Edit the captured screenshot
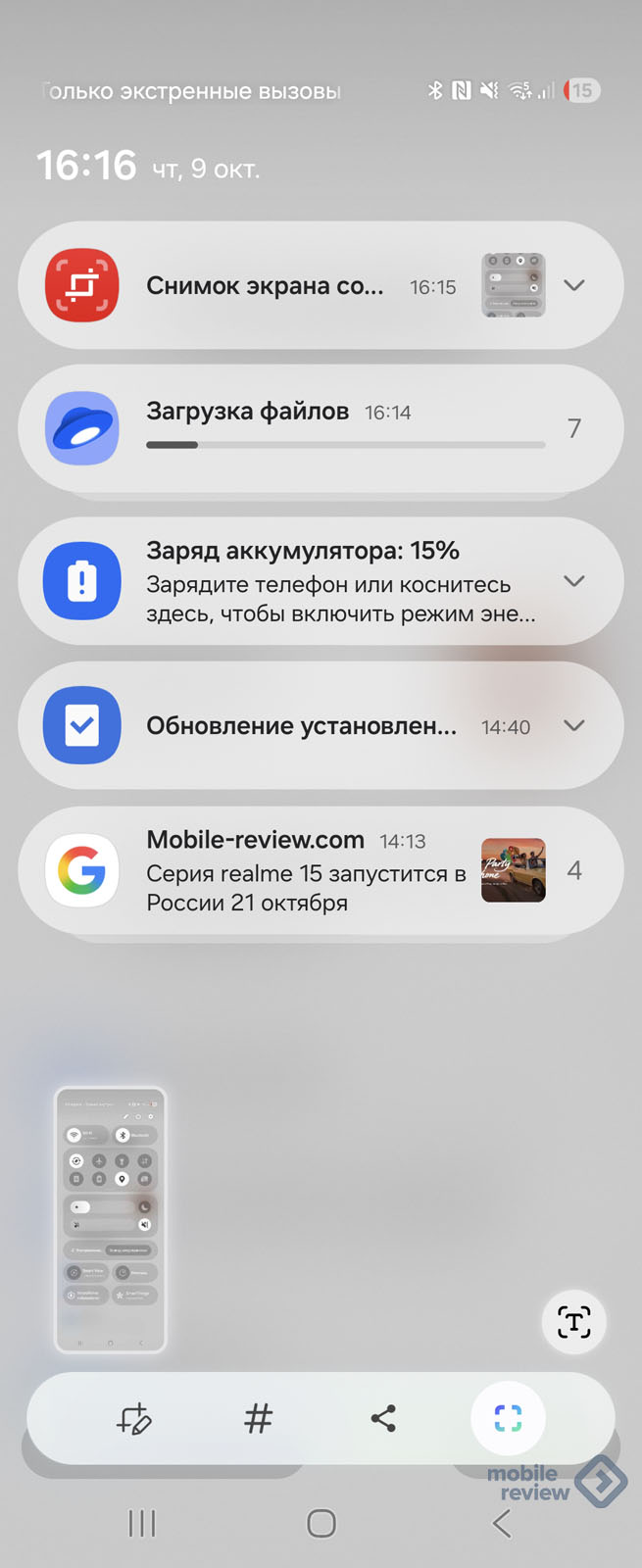The width and height of the screenshot is (642, 1568). [x=133, y=1418]
